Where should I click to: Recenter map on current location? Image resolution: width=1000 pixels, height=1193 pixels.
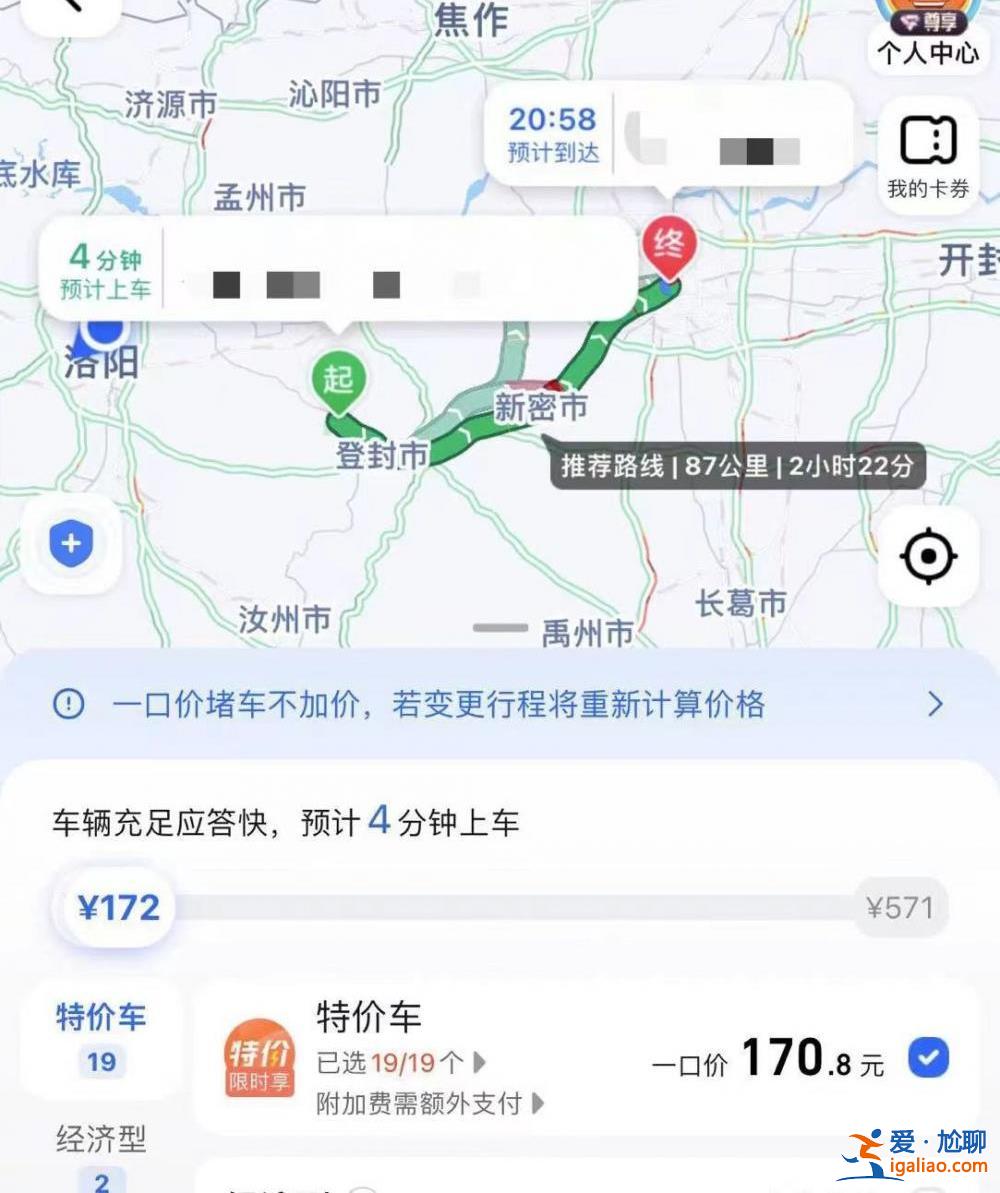click(928, 556)
